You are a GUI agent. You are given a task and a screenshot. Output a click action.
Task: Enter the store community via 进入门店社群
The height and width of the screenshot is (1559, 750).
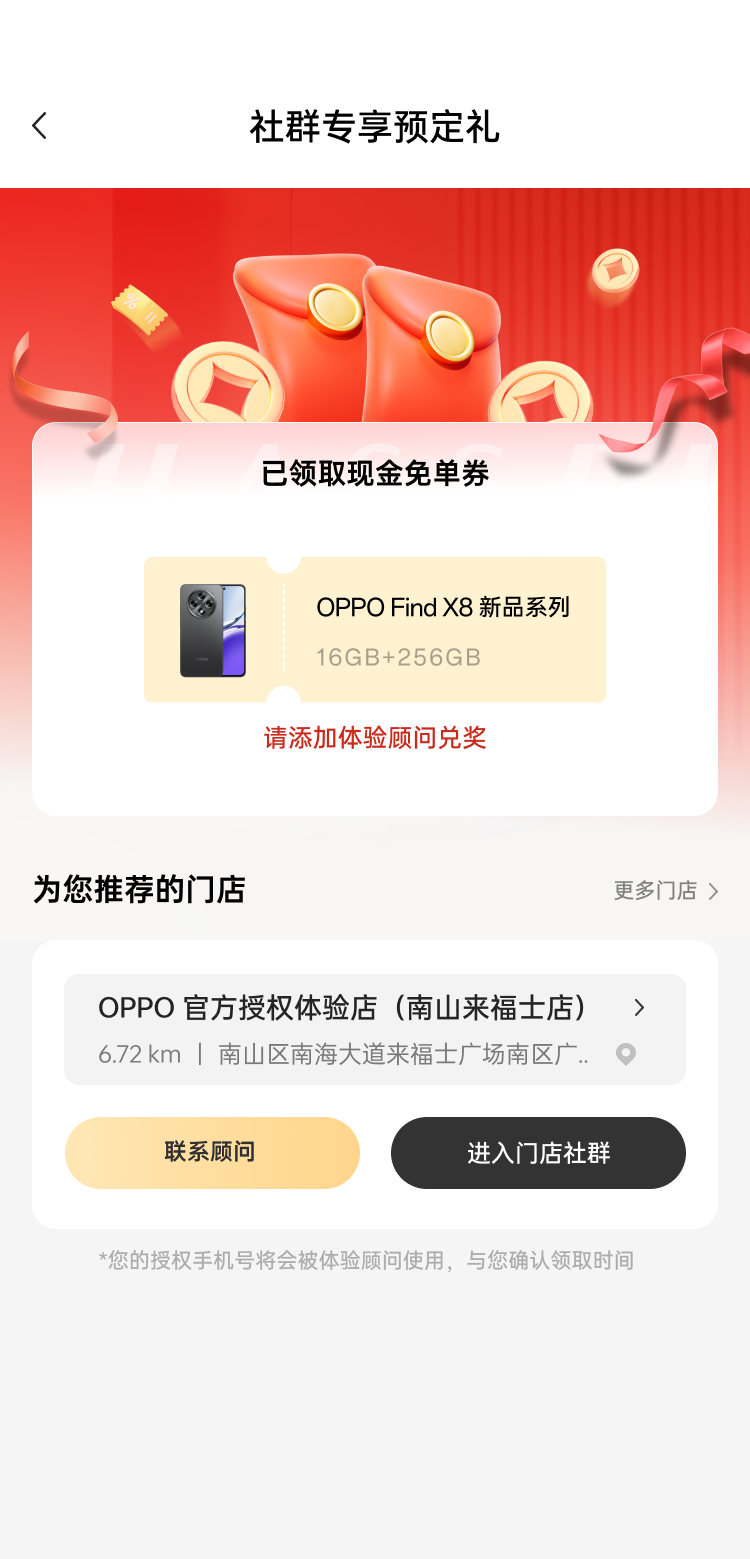click(x=538, y=1153)
